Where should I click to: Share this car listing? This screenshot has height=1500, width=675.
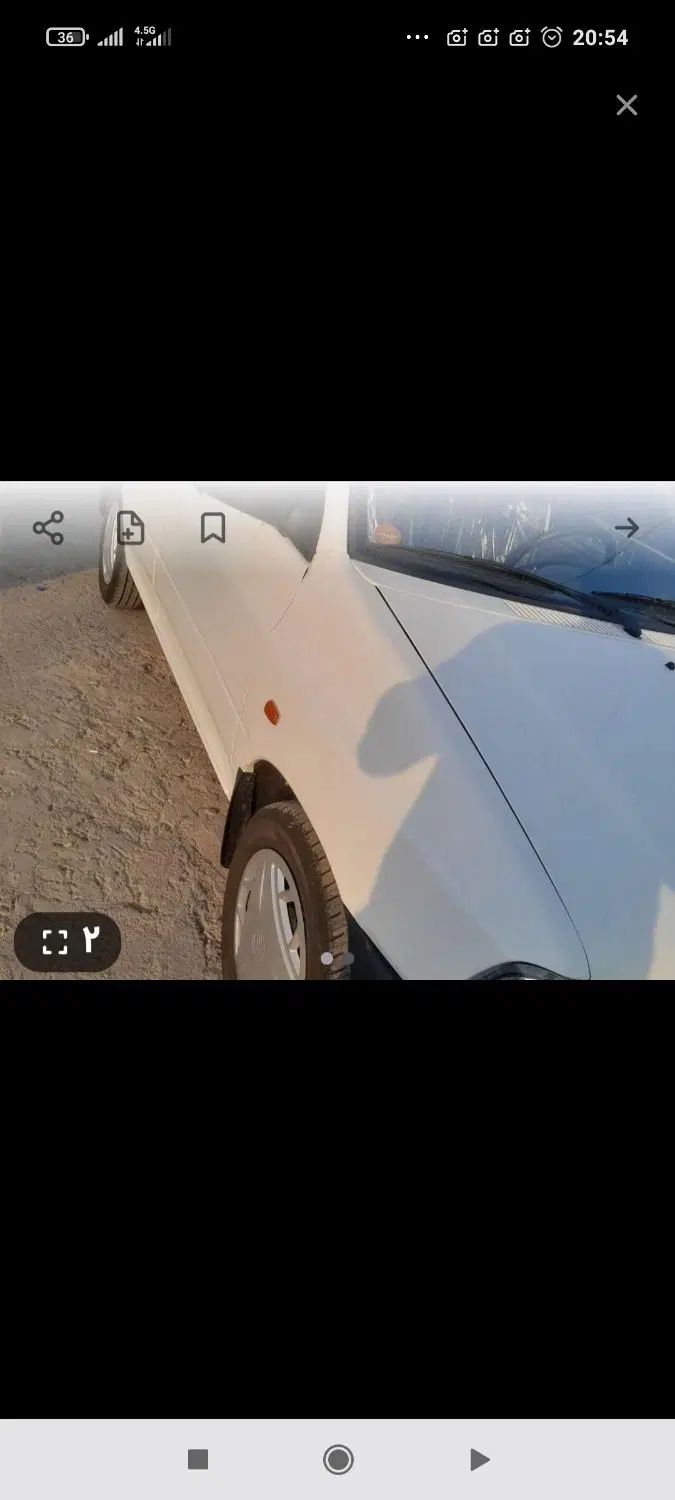point(48,528)
